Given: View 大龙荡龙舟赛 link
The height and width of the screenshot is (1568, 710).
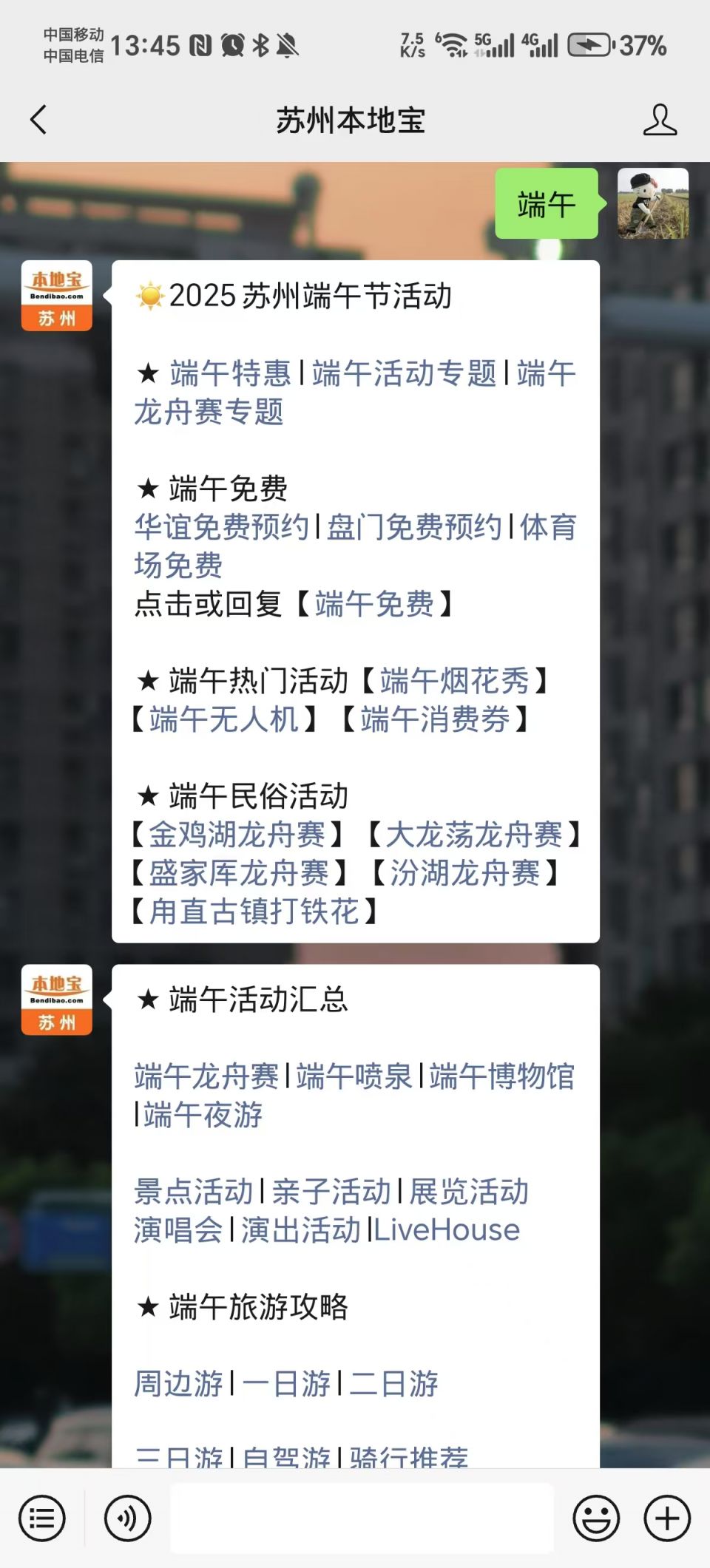Looking at the screenshot, I should tap(473, 835).
